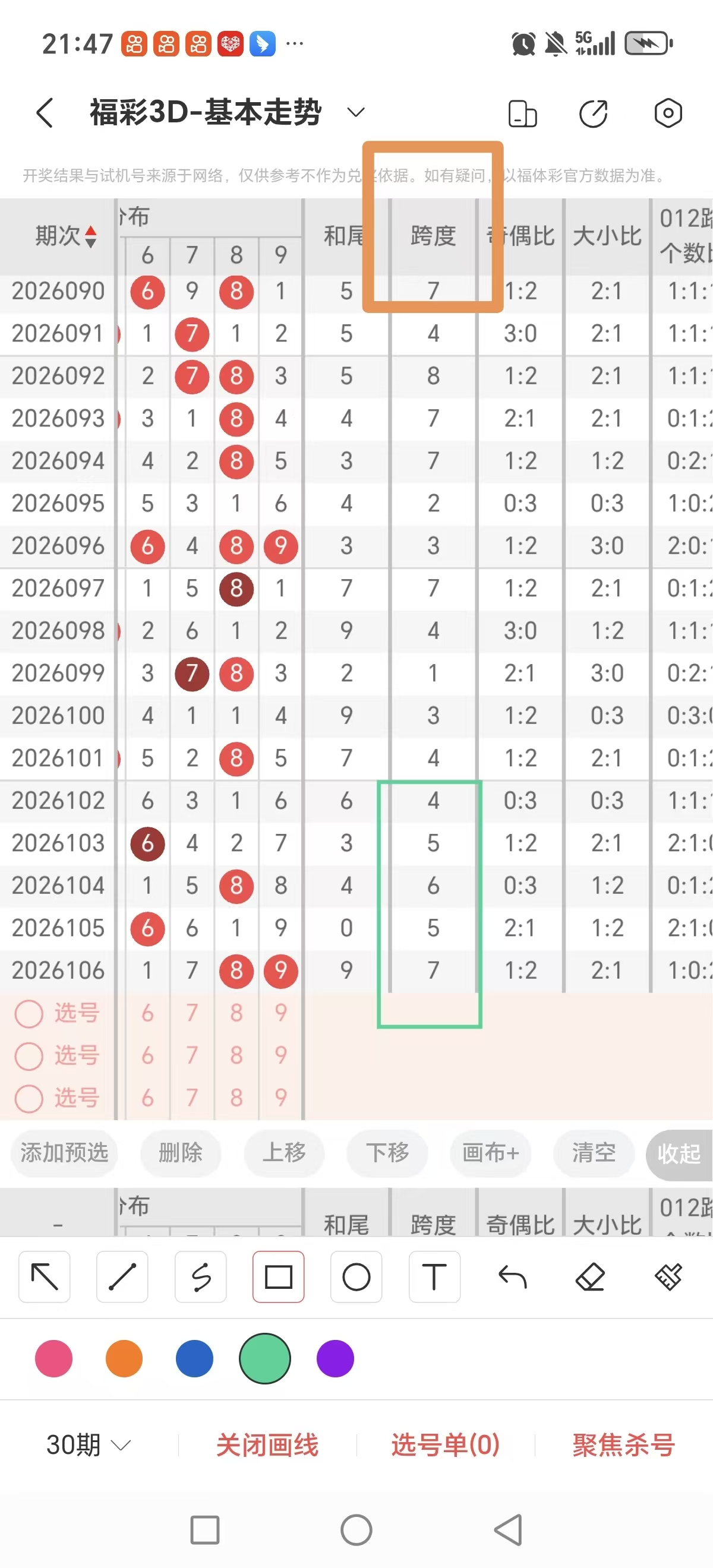Expand the 福彩3D-基本走势 title dropdown
This screenshot has width=713, height=1568.
tap(355, 112)
